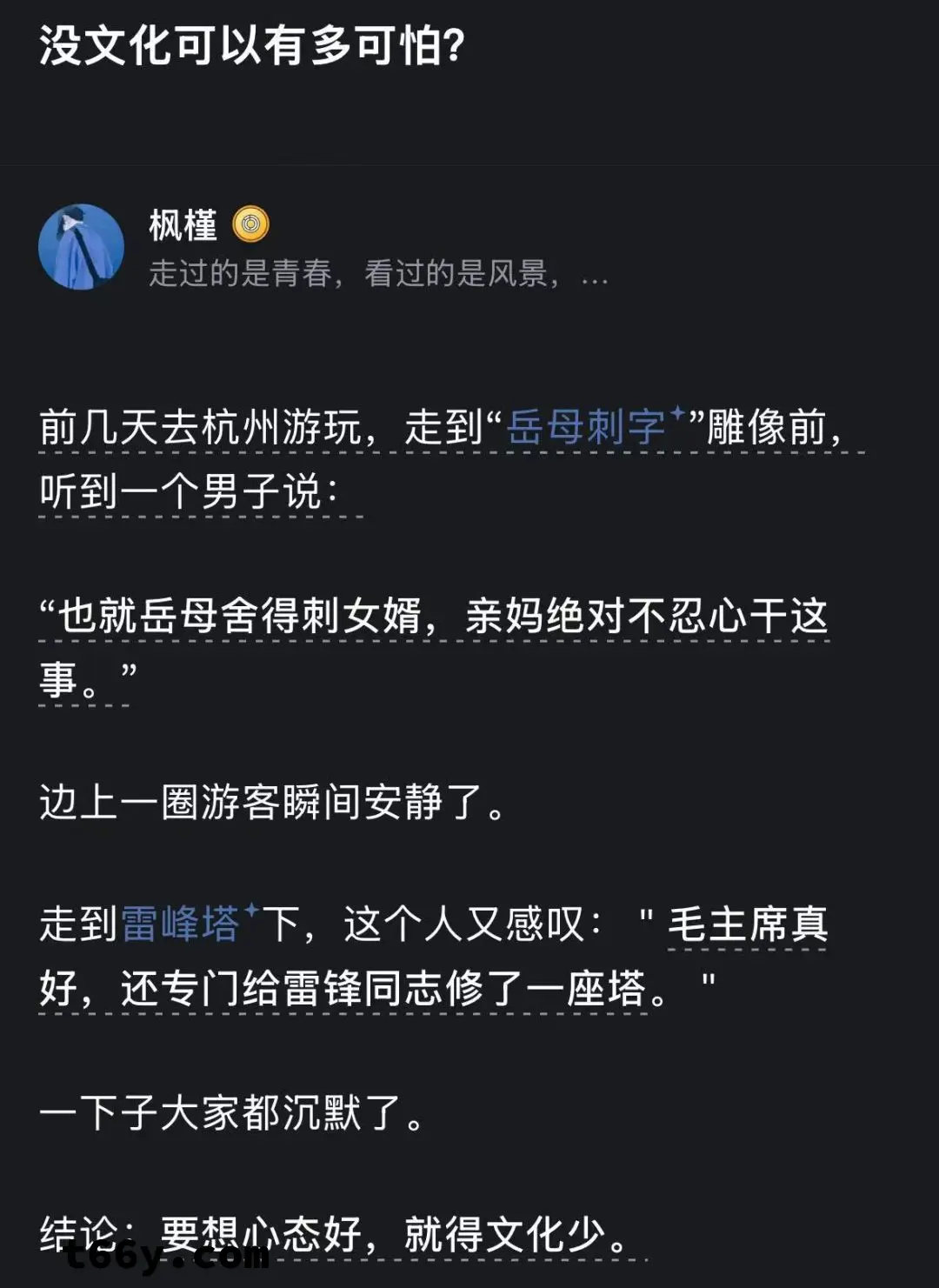Open the 雷峰塔 keyword link
Image resolution: width=939 pixels, height=1288 pixels.
[x=180, y=924]
